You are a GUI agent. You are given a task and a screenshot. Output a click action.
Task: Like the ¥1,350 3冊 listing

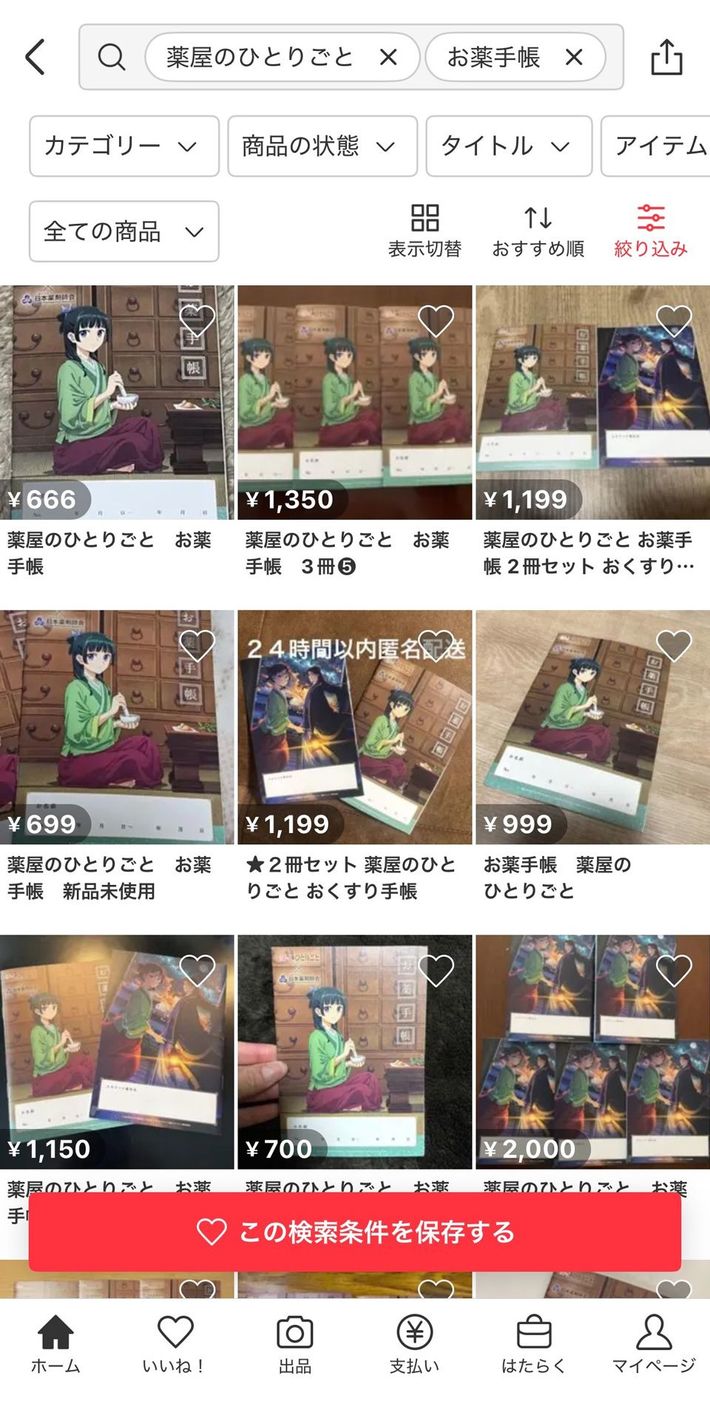(x=435, y=321)
